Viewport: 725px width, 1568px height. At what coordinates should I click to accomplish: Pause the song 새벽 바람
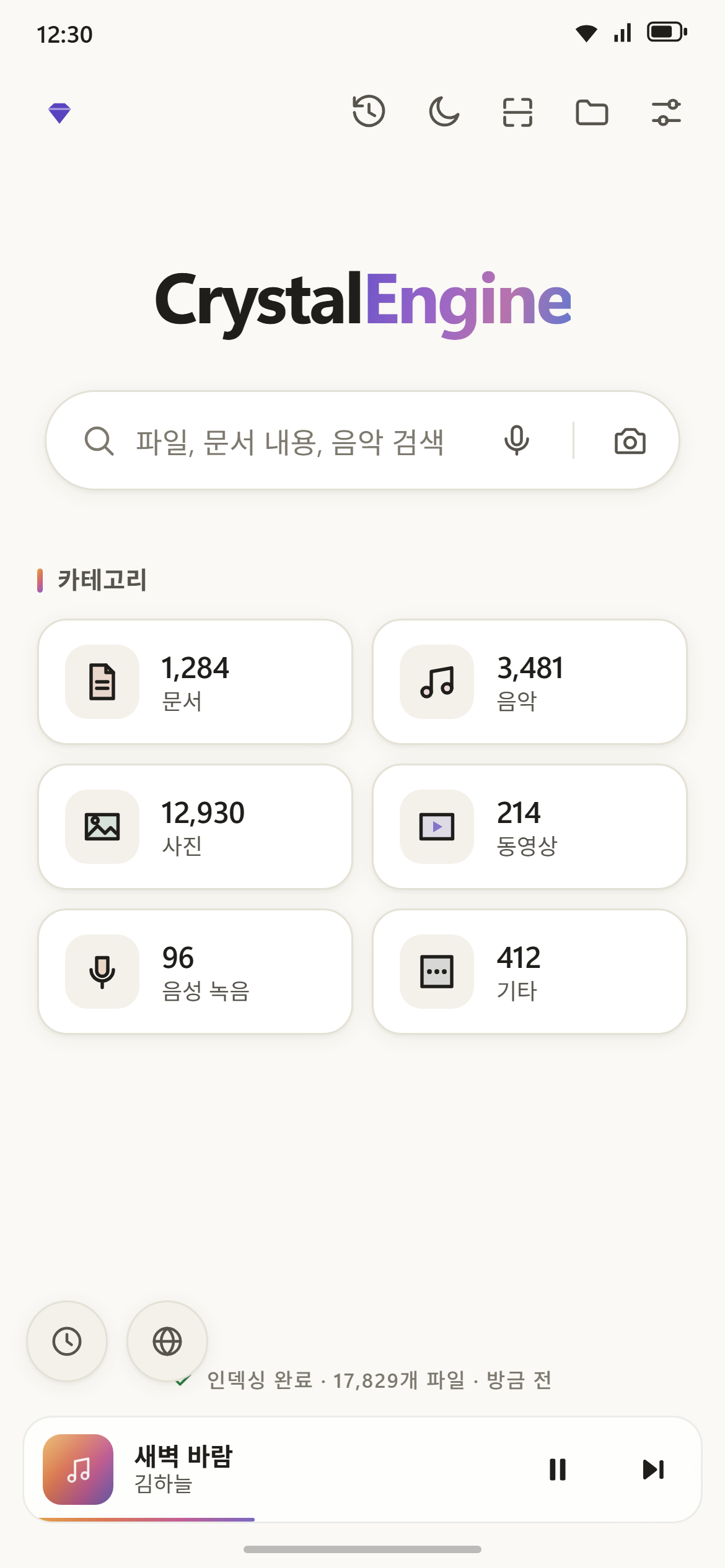(558, 1469)
